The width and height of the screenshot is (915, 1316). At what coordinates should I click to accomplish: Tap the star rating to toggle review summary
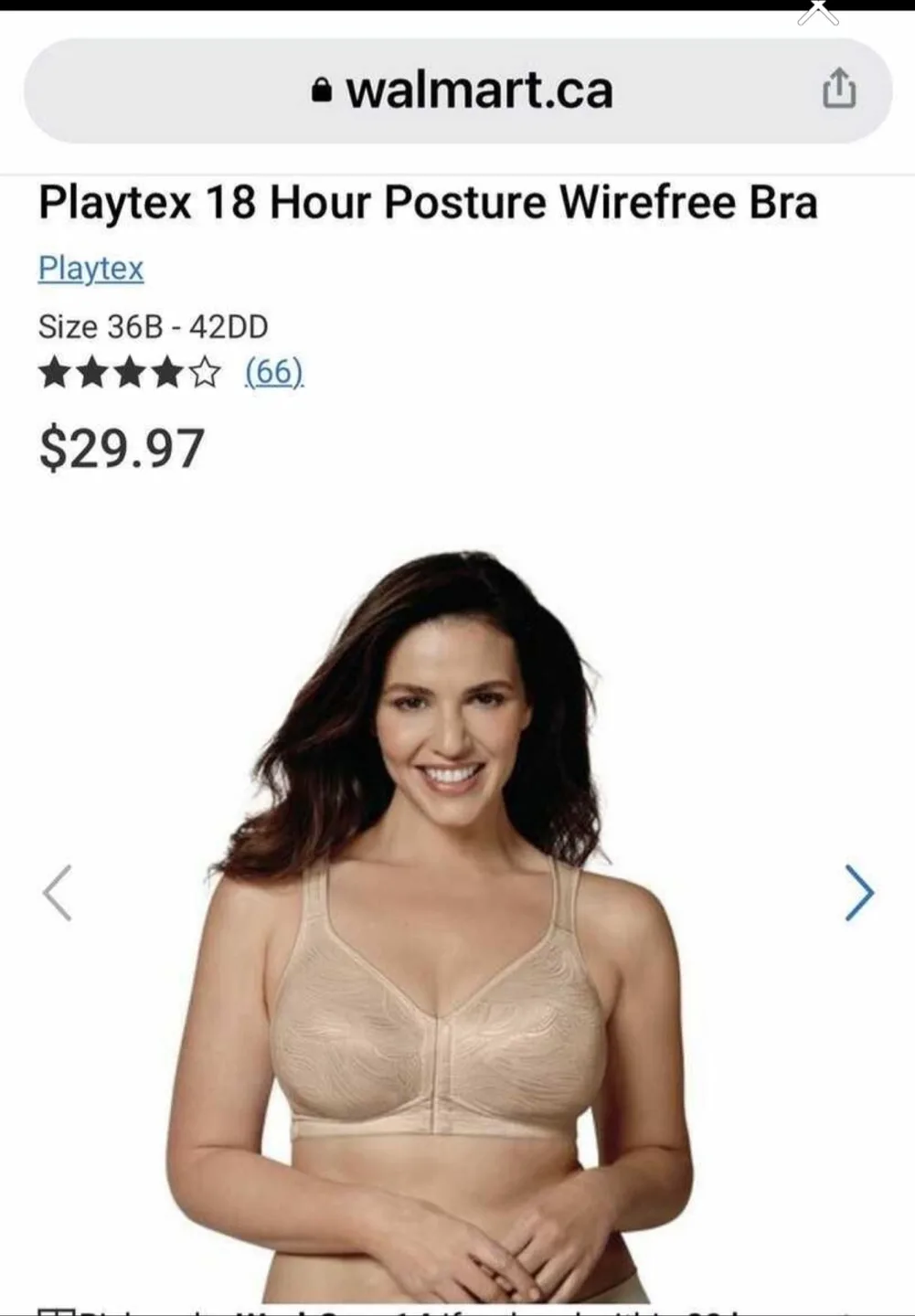click(x=131, y=373)
